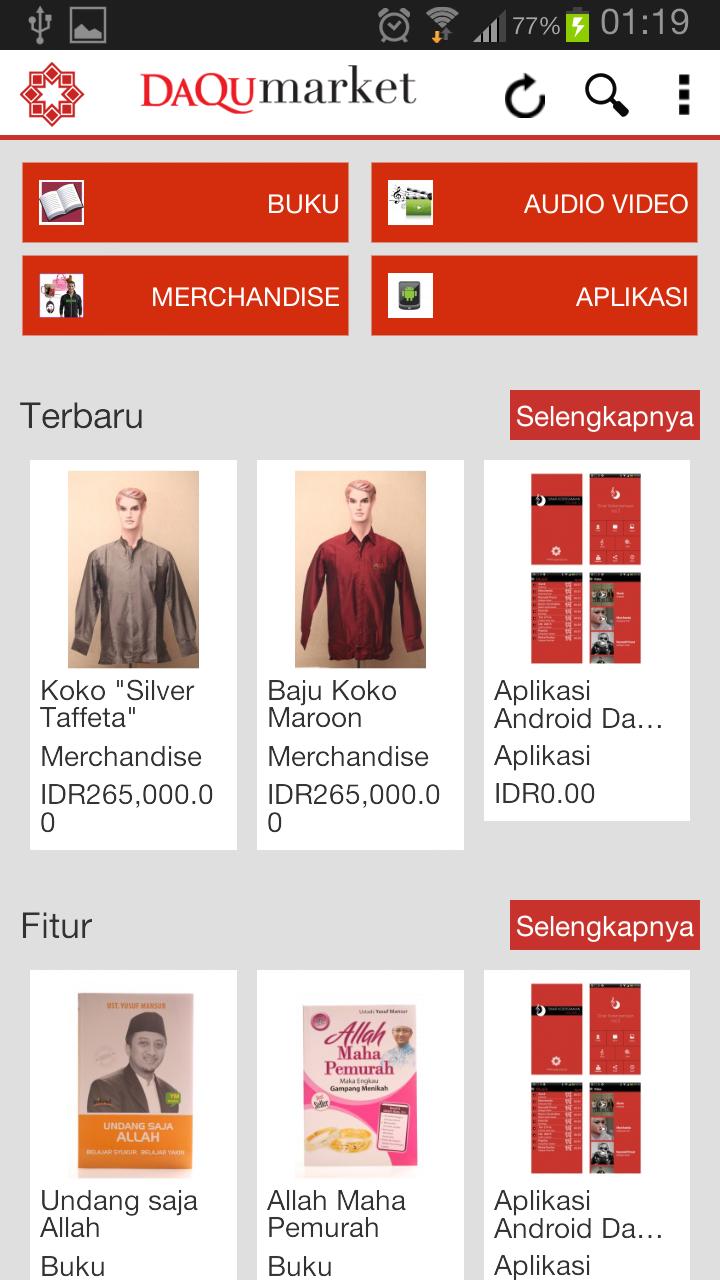This screenshot has height=1280, width=720.
Task: Open the BUKU category
Action: 184,201
